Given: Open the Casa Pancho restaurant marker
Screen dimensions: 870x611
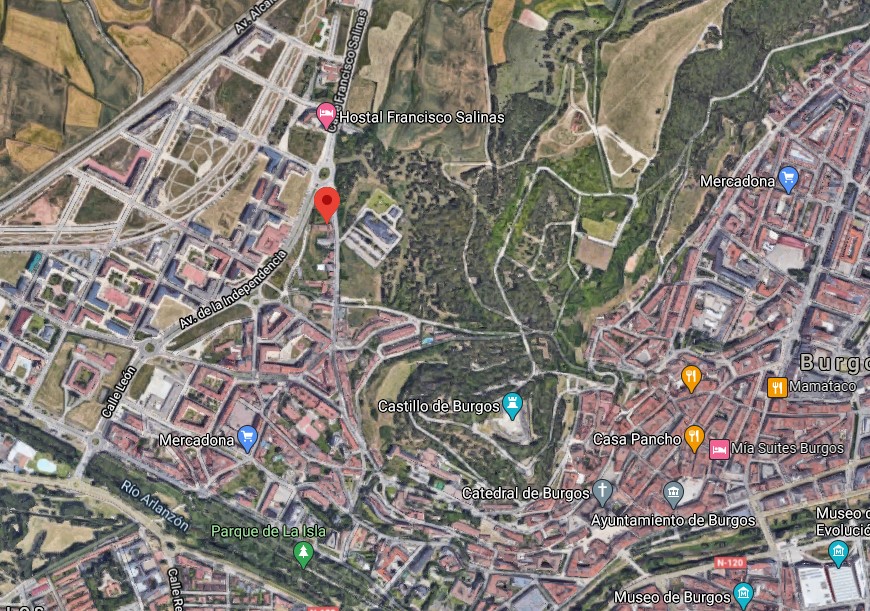Looking at the screenshot, I should tap(694, 438).
